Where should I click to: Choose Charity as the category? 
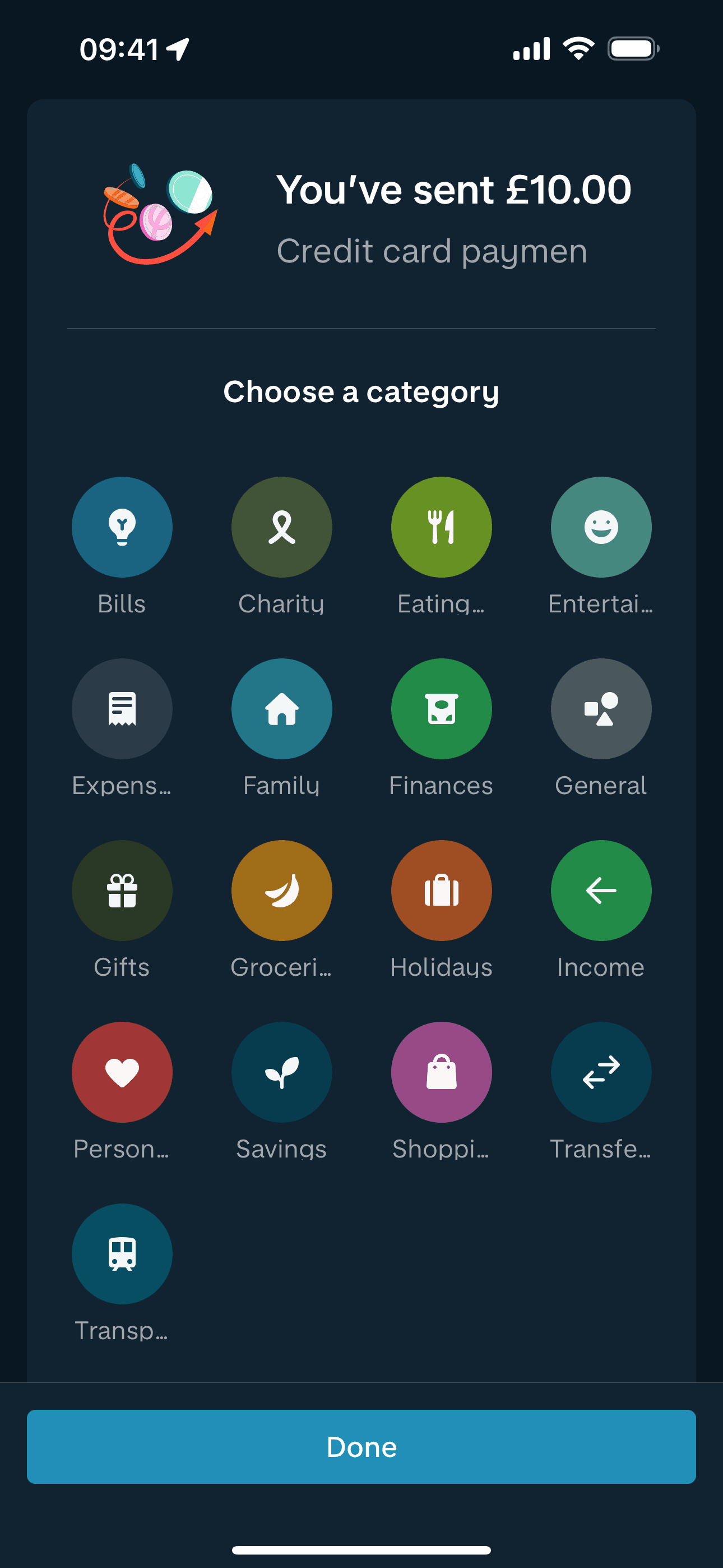(x=281, y=527)
